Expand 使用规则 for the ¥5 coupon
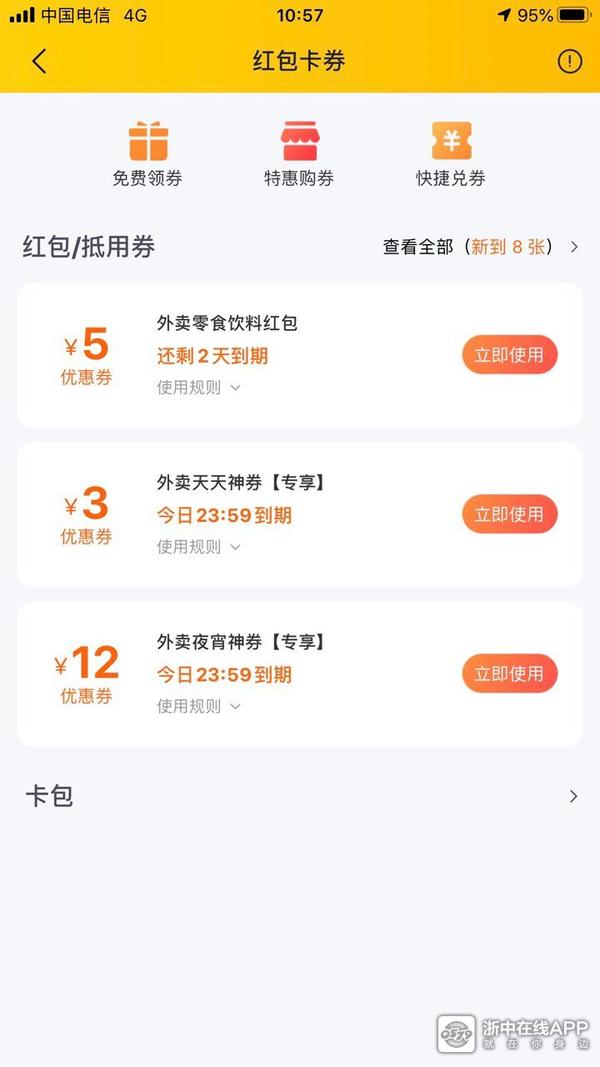The image size is (600, 1067). (x=198, y=388)
